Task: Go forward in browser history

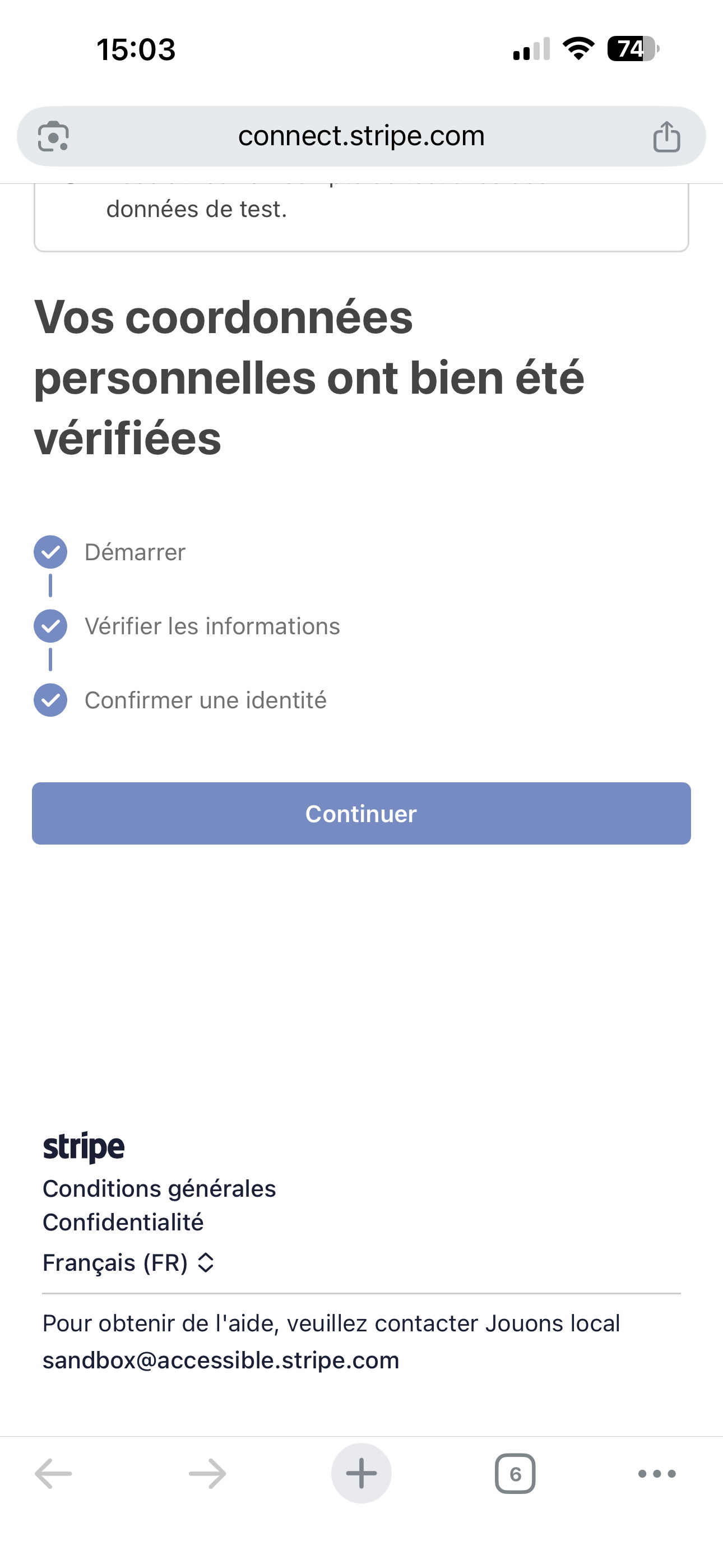Action: [x=207, y=1473]
